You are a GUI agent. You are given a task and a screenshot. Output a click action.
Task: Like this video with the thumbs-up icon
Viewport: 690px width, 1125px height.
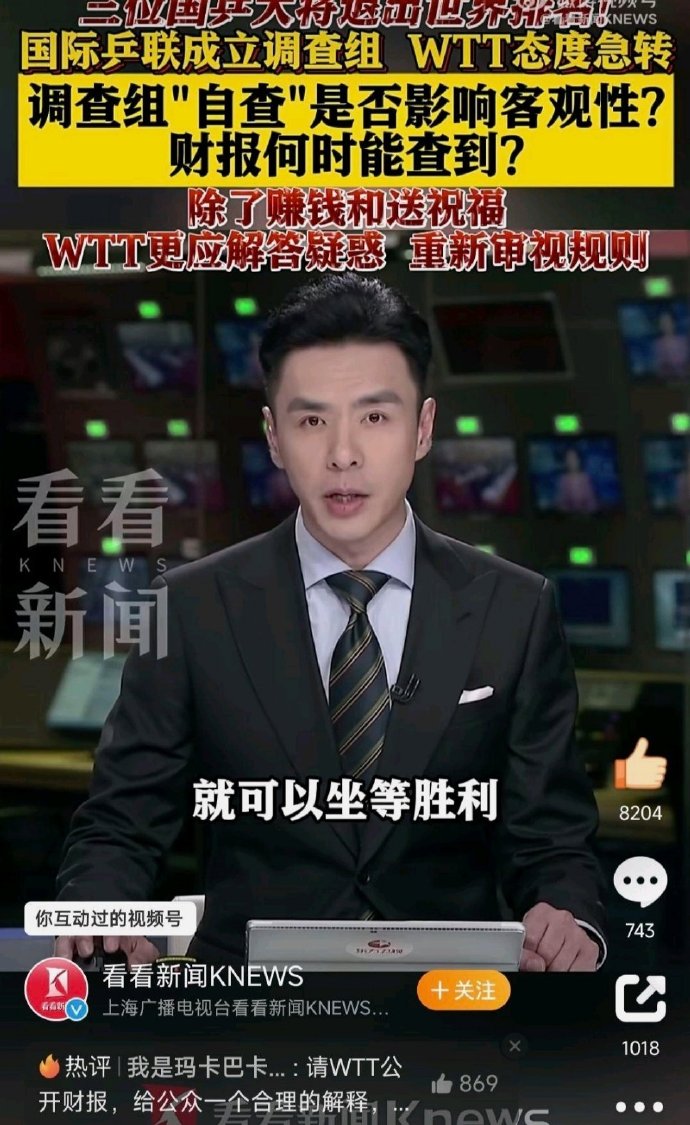(x=640, y=766)
